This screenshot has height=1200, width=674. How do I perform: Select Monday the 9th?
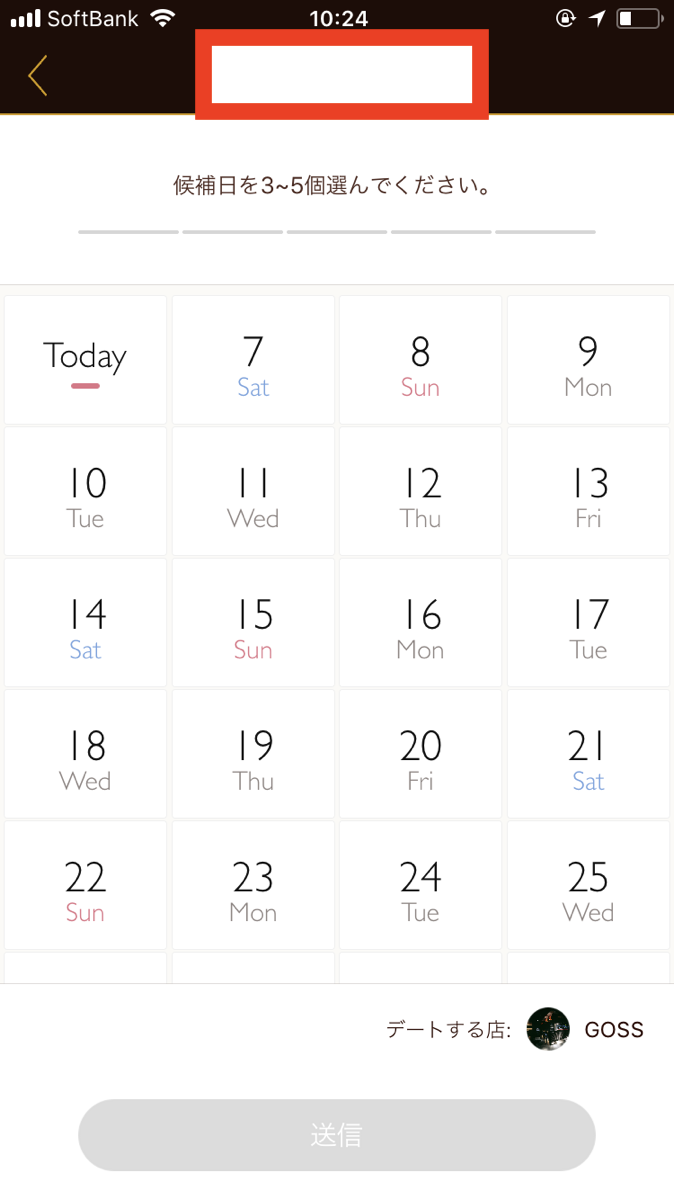pos(588,360)
